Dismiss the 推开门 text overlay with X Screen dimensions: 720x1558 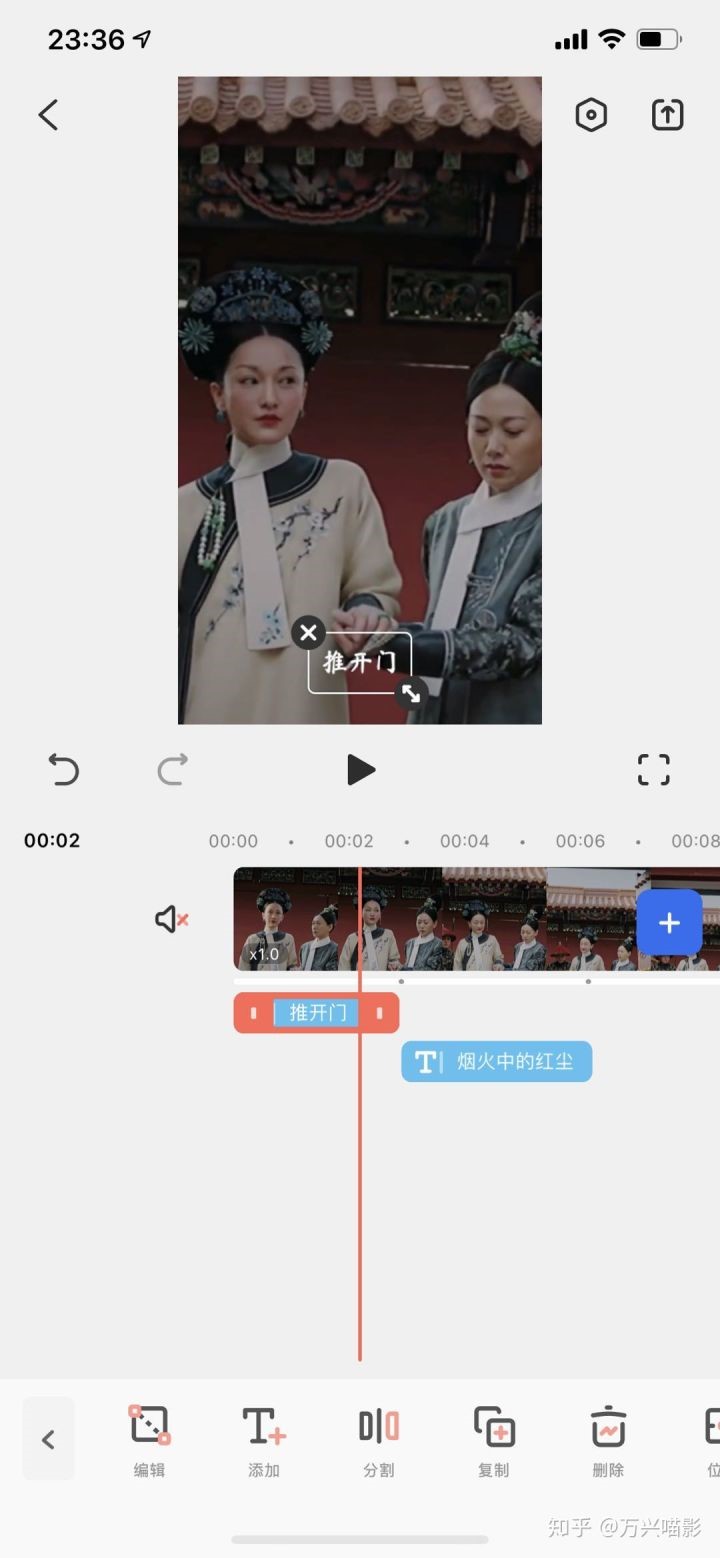[308, 632]
